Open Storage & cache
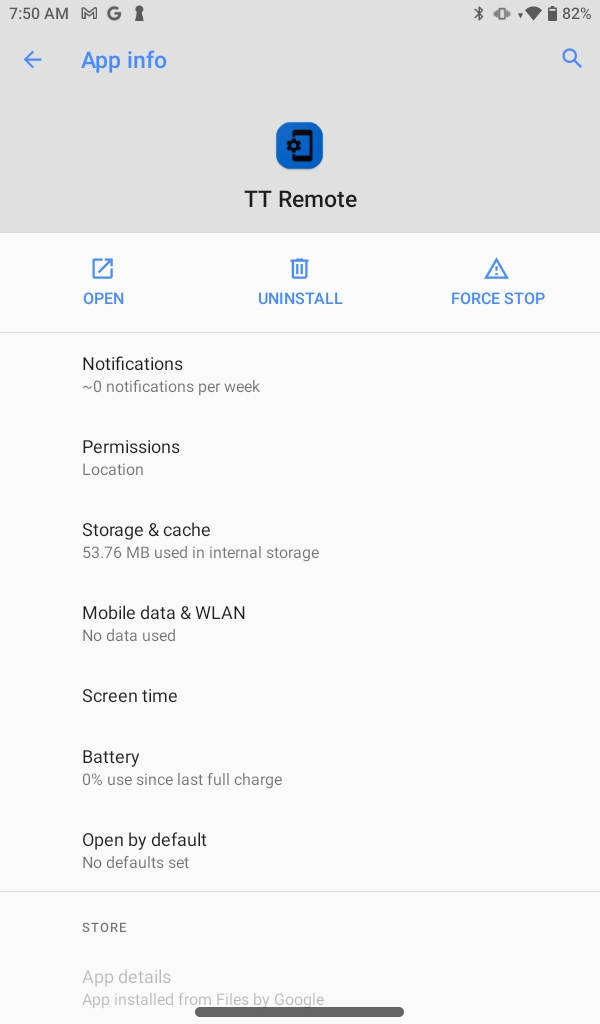Image resolution: width=600 pixels, height=1024 pixels. pyautogui.click(x=300, y=541)
